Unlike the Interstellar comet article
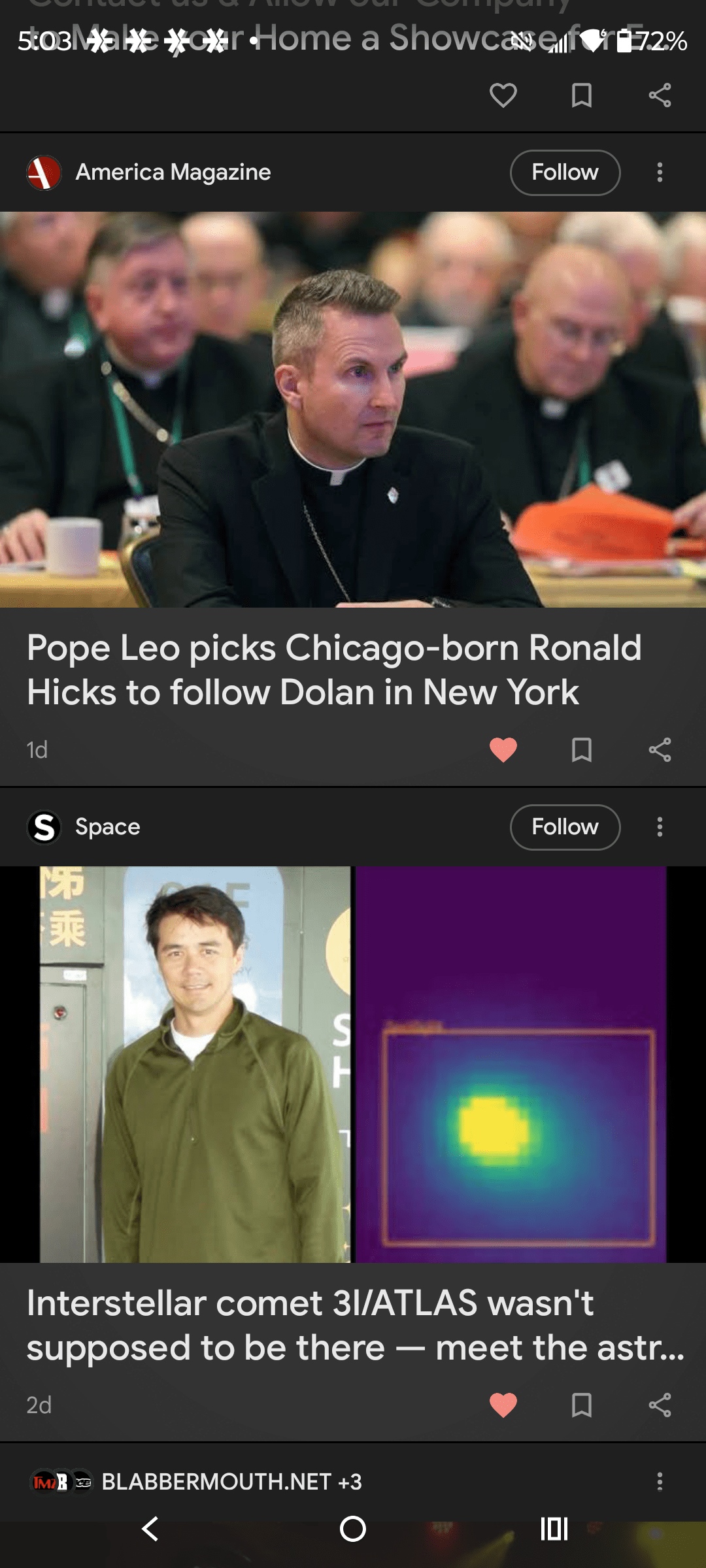 point(503,1405)
